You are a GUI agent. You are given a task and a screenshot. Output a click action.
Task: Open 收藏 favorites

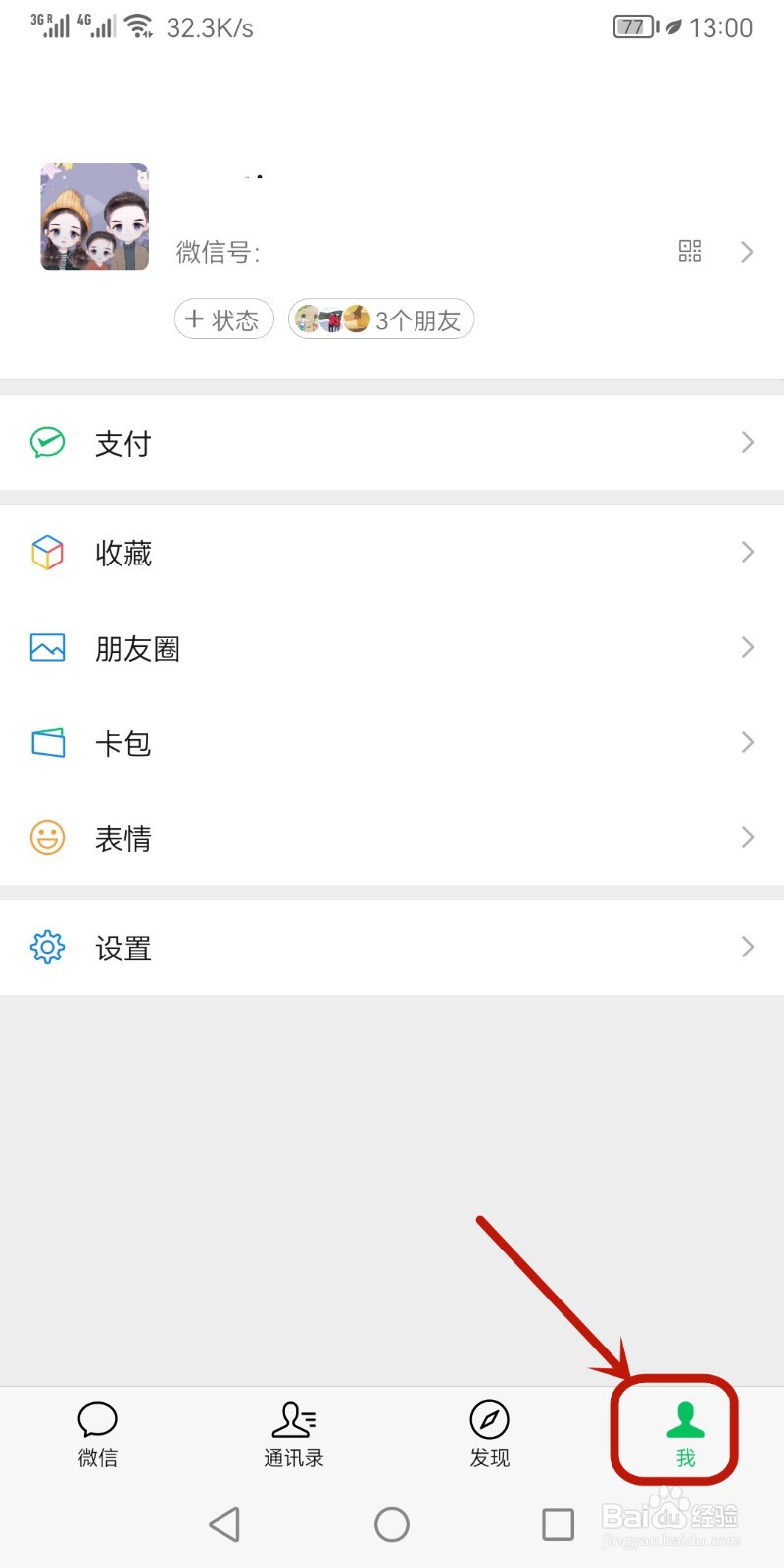tap(392, 553)
